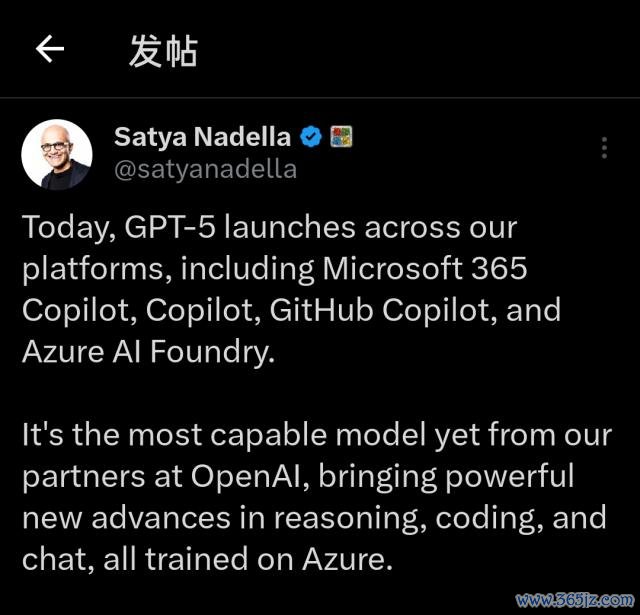640x615 pixels.
Task: Go back using the arrow icon
Action: click(49, 49)
